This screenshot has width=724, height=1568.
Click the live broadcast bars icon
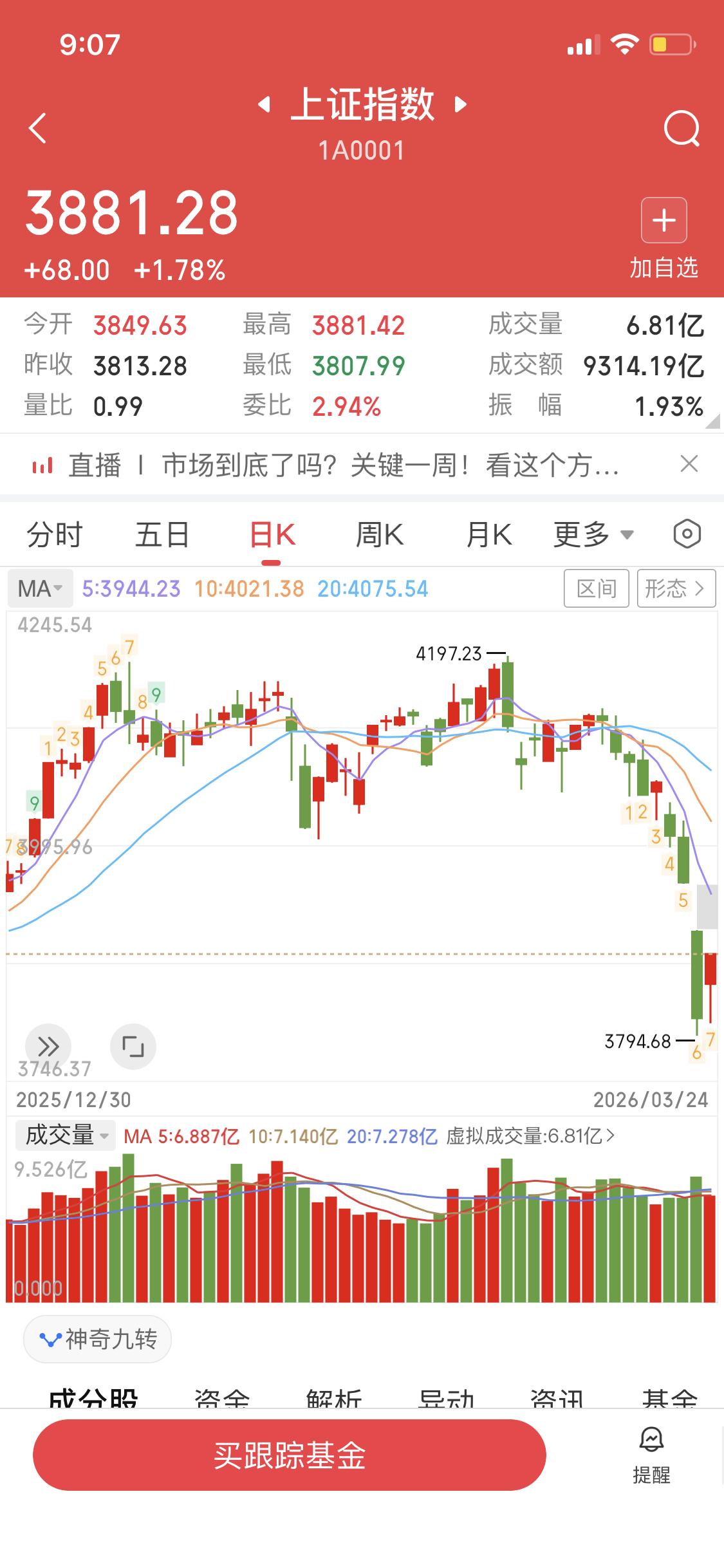tap(40, 465)
